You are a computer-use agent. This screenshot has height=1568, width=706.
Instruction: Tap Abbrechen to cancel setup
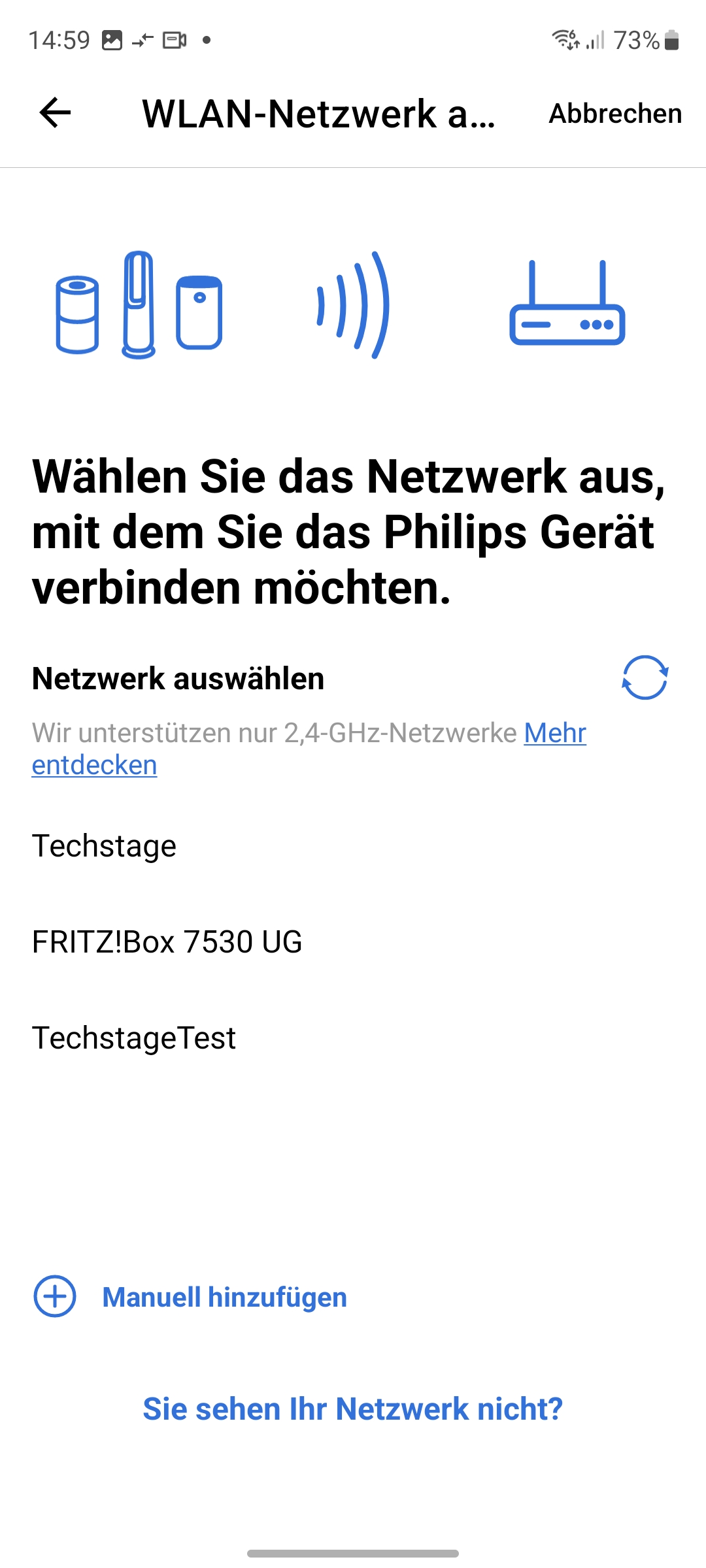click(614, 114)
